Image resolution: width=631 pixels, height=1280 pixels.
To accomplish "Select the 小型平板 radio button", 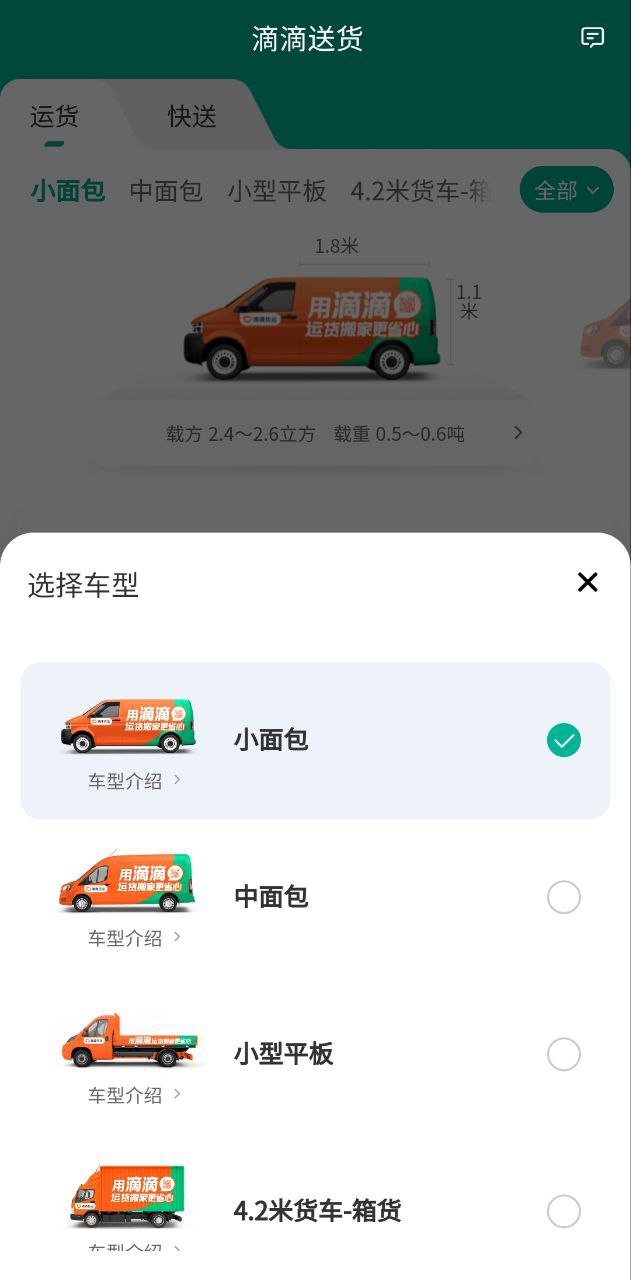I will (x=563, y=1054).
